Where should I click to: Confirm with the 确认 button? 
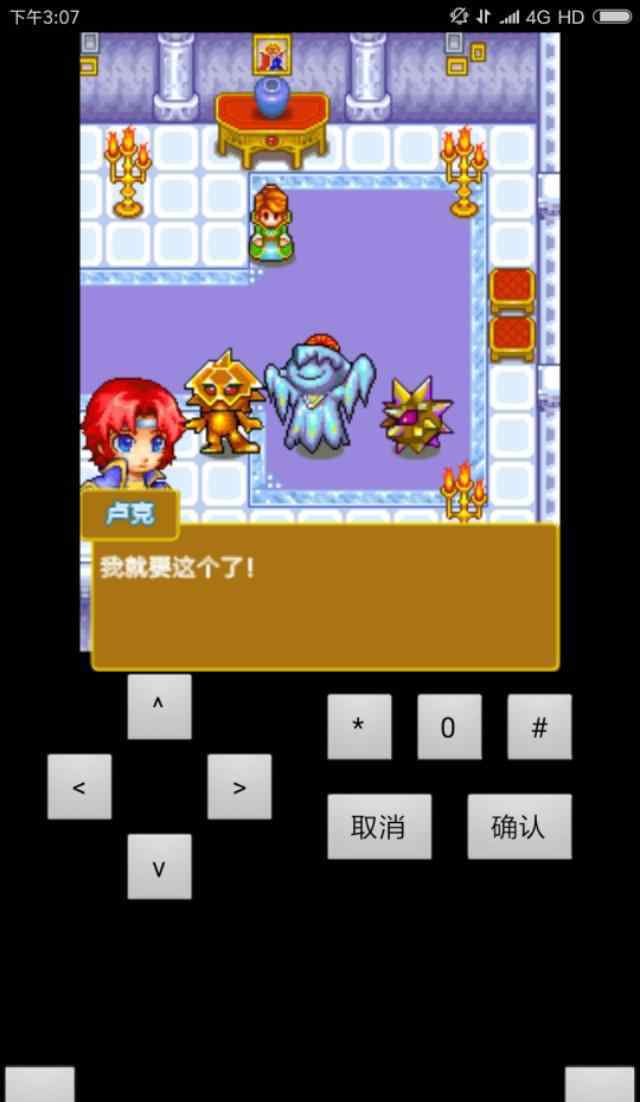[x=519, y=827]
